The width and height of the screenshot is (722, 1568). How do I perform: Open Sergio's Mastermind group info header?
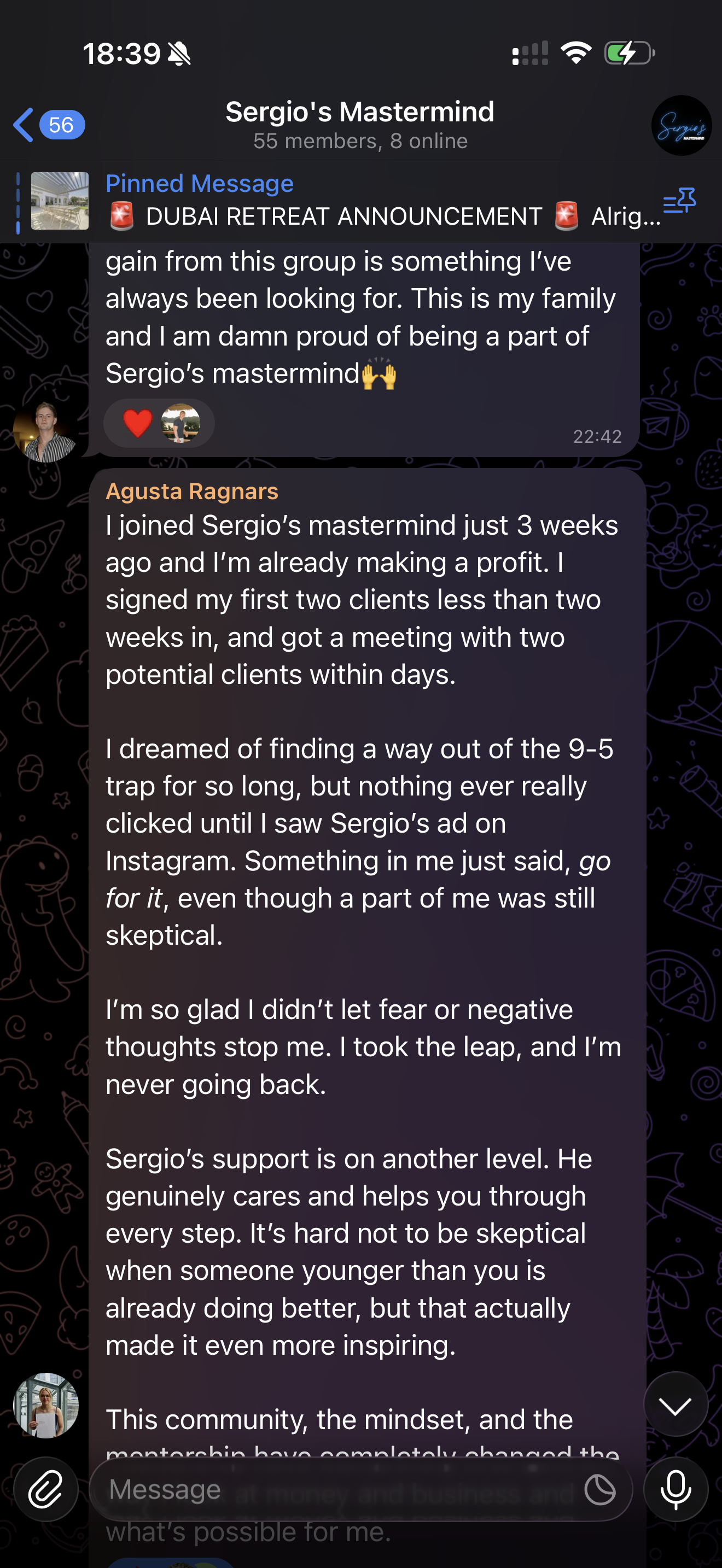coord(360,125)
